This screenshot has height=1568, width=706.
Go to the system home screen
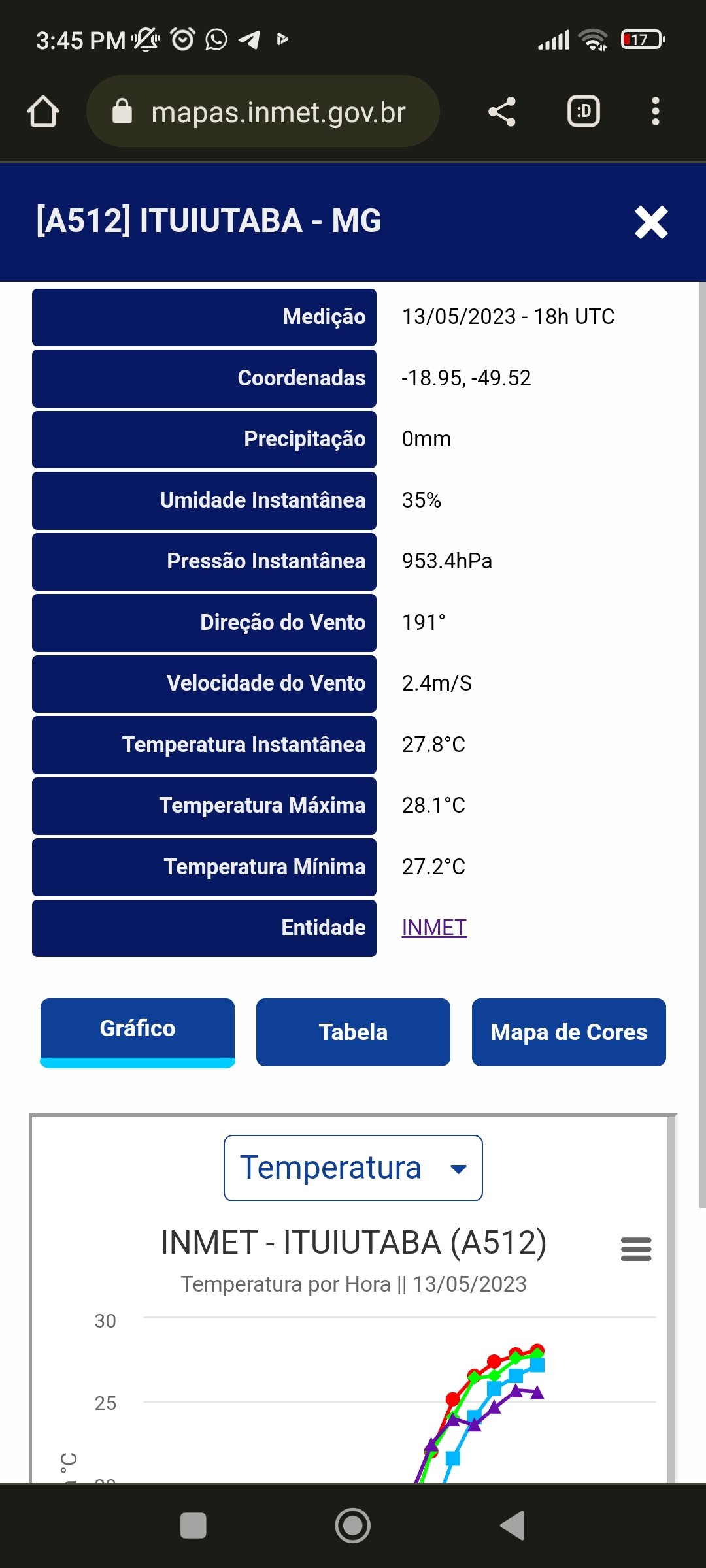pos(353,1526)
